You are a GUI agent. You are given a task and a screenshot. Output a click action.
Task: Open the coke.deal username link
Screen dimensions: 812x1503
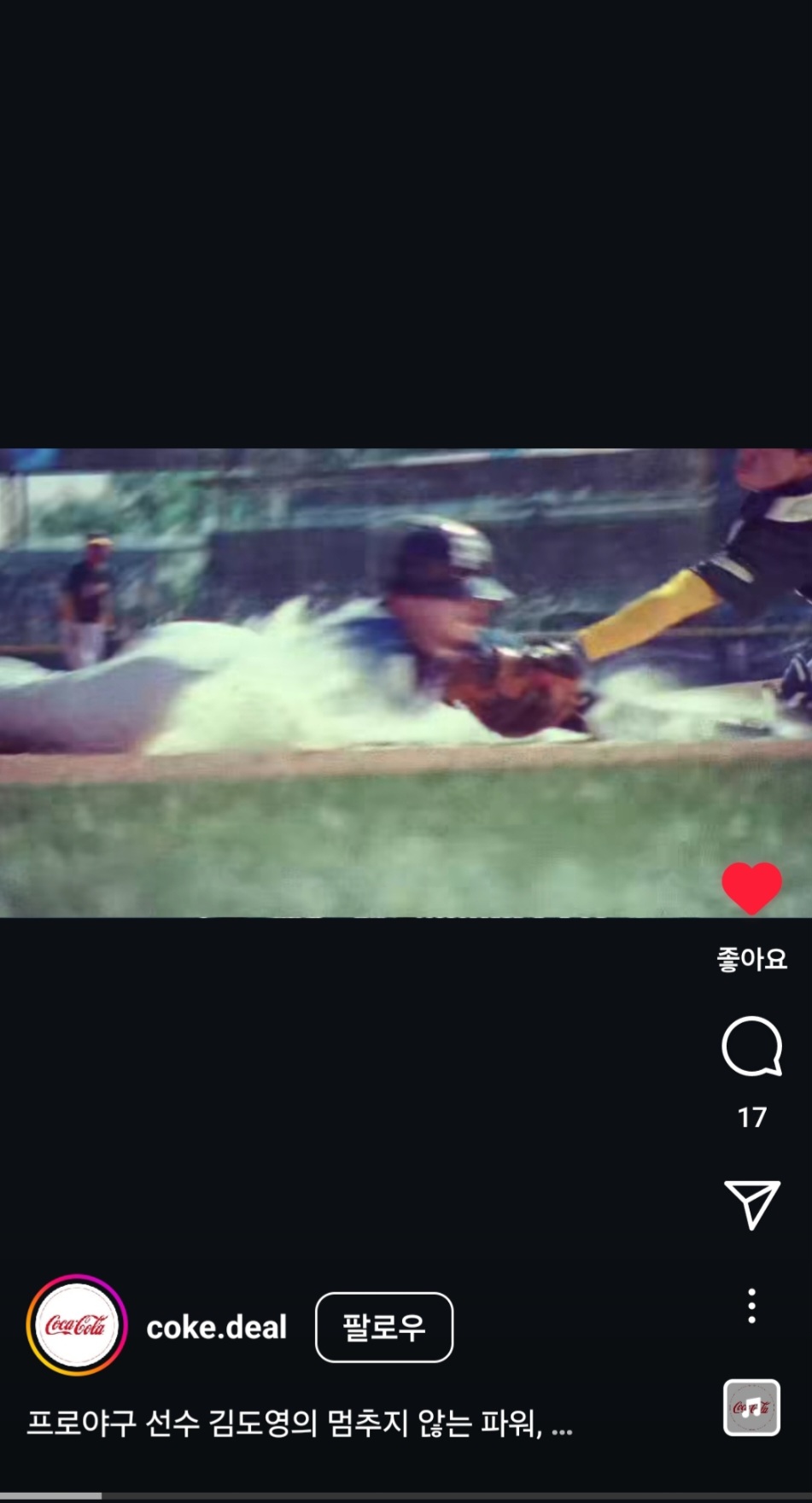217,1327
